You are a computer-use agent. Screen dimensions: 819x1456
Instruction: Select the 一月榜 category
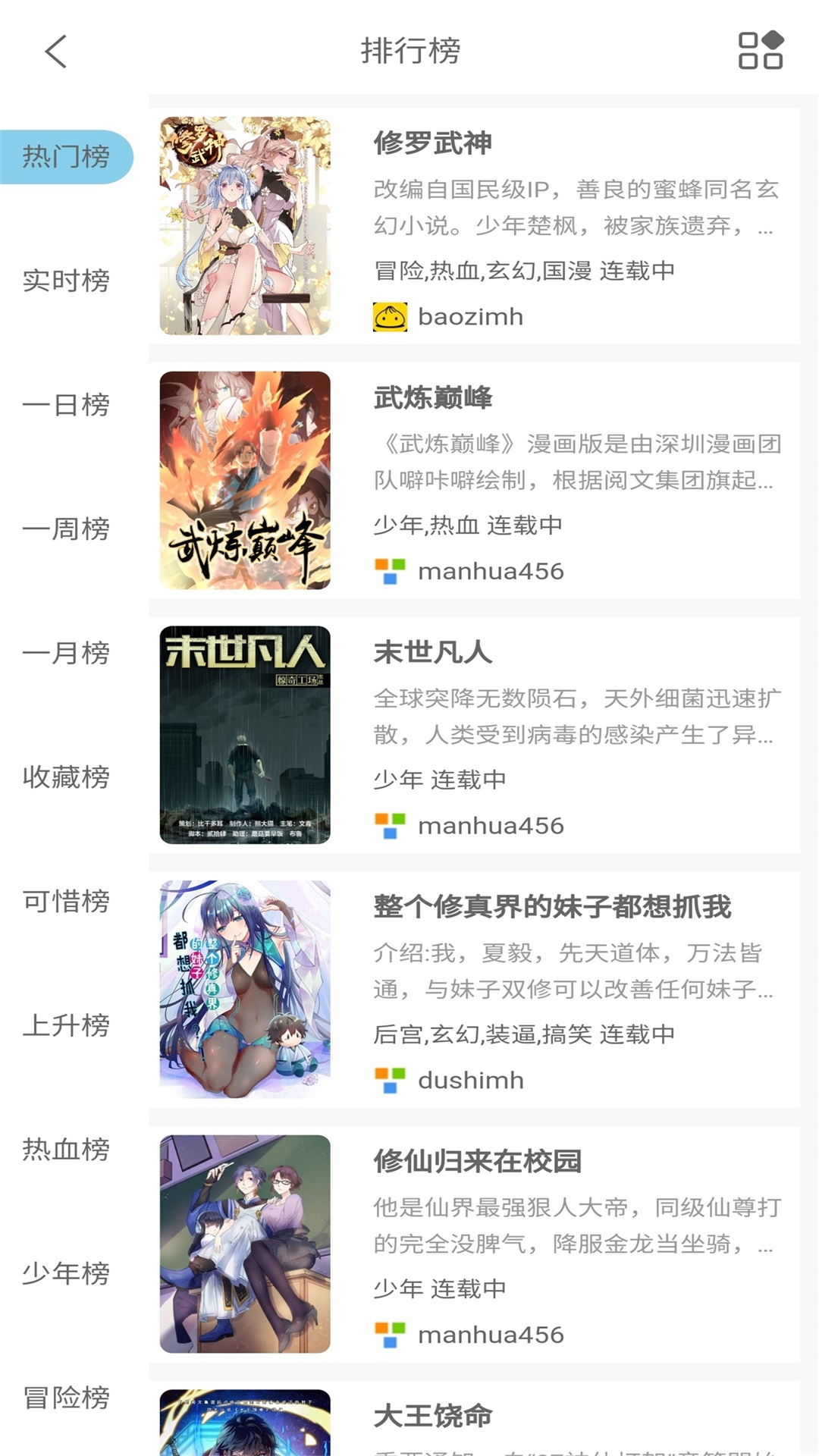pyautogui.click(x=65, y=651)
